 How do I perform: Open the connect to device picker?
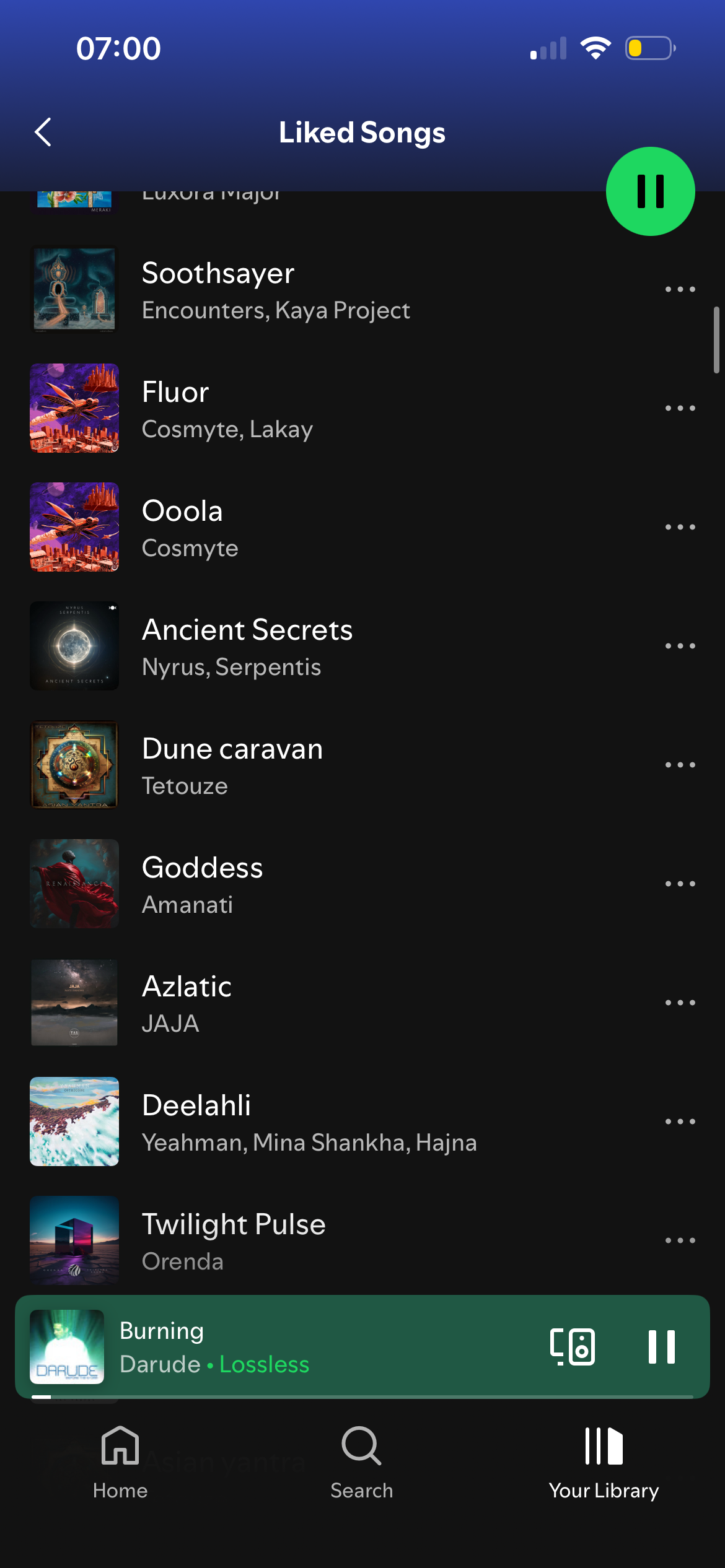coord(573,1347)
